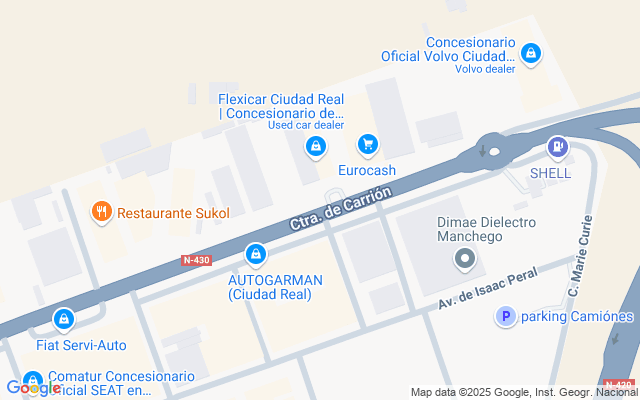Tap the Dimae Dielectro Manchego location pin
The image size is (640, 400).
click(465, 260)
